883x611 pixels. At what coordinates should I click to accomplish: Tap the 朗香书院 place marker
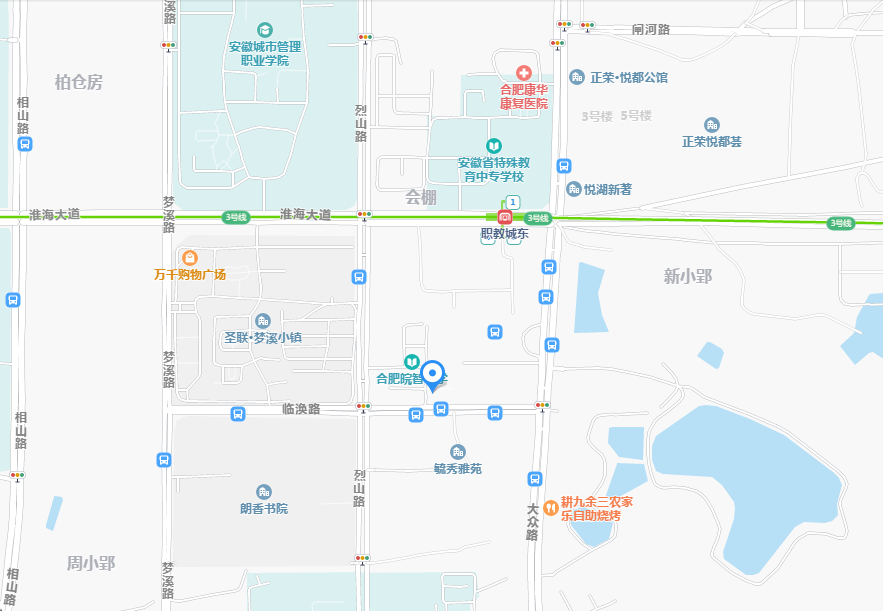(263, 492)
